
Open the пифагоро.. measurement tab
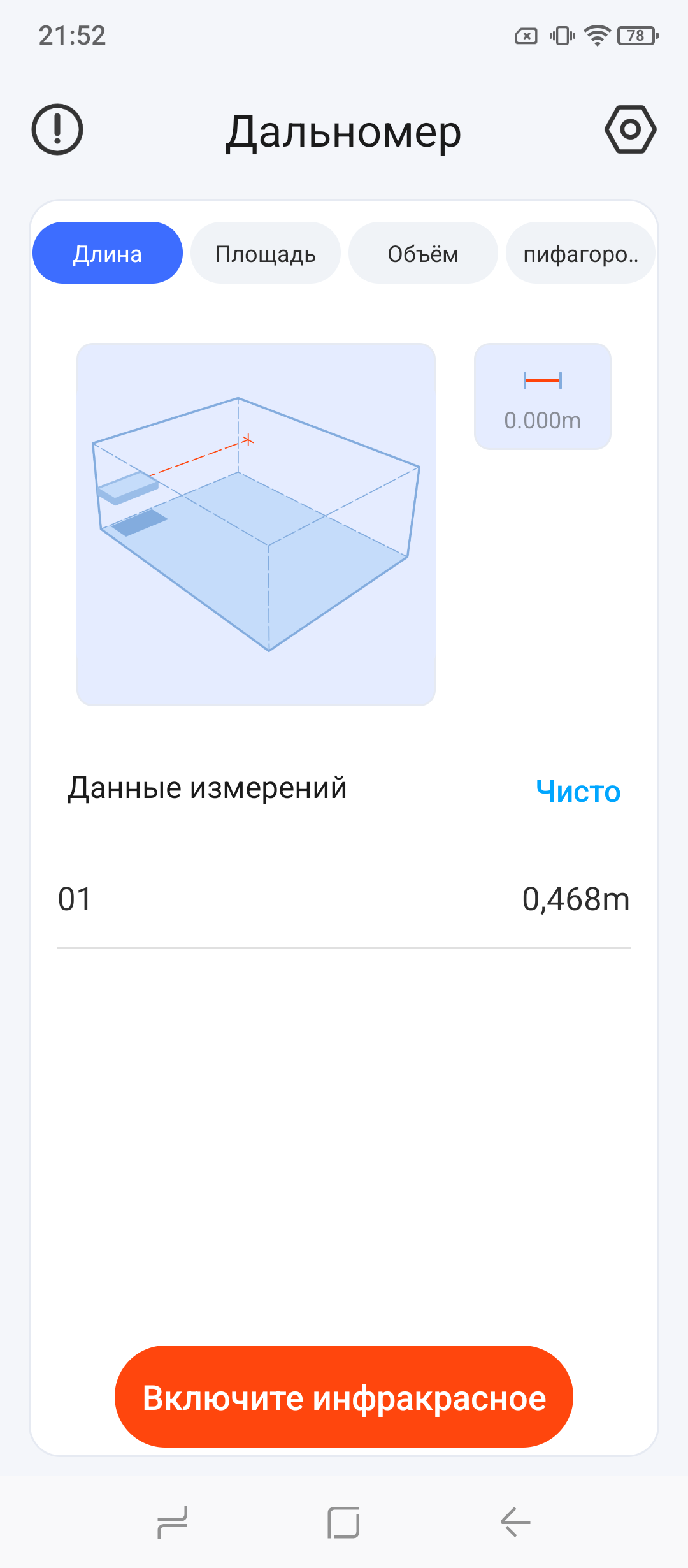[580, 253]
